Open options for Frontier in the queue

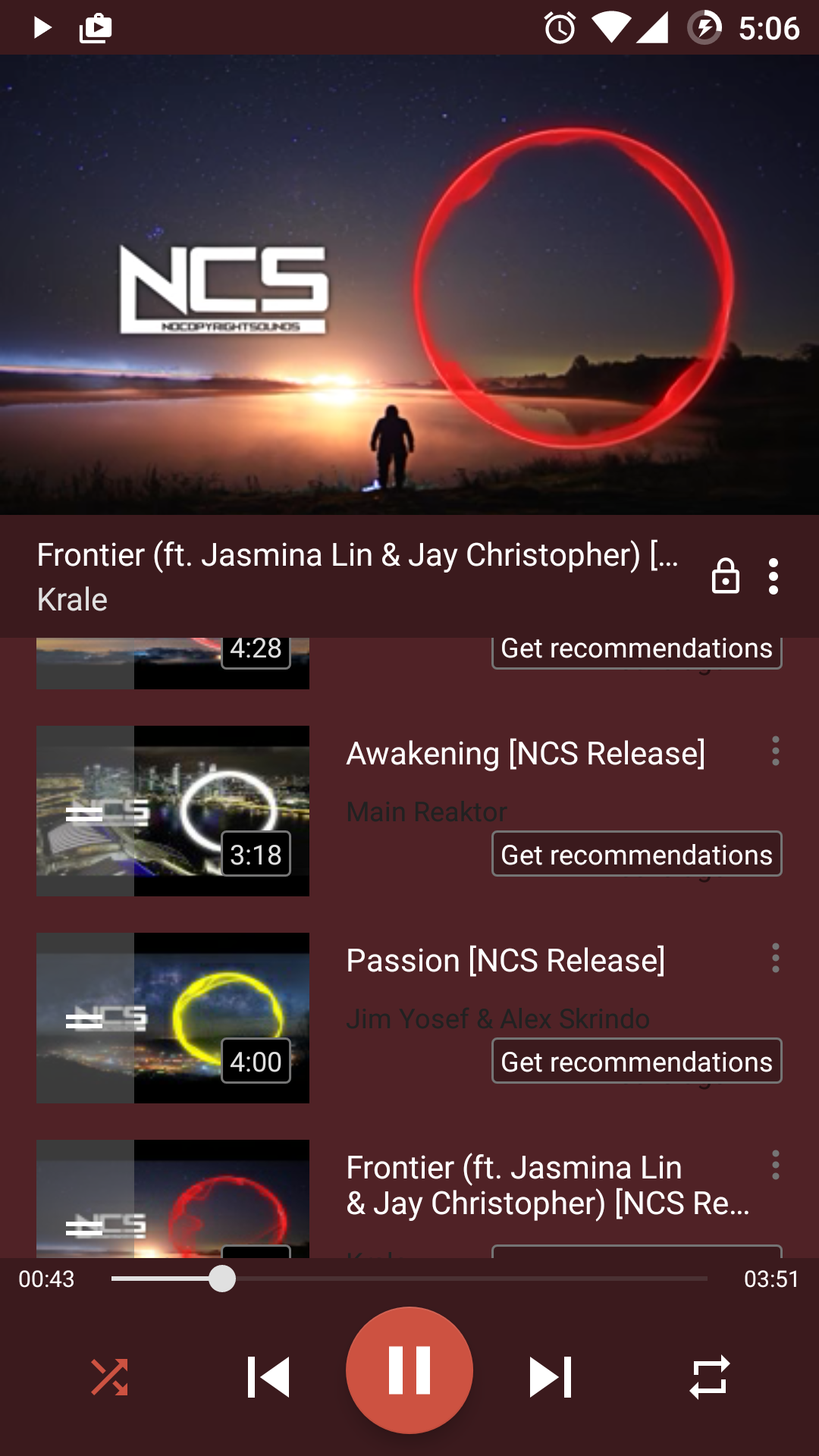coord(775,1166)
